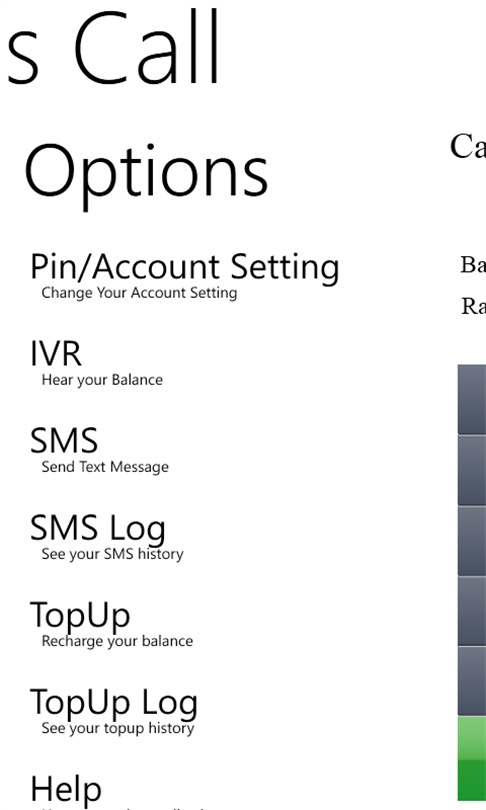Viewport: 486px width, 810px height.
Task: Open the TopUp Log
Action: pos(114,712)
